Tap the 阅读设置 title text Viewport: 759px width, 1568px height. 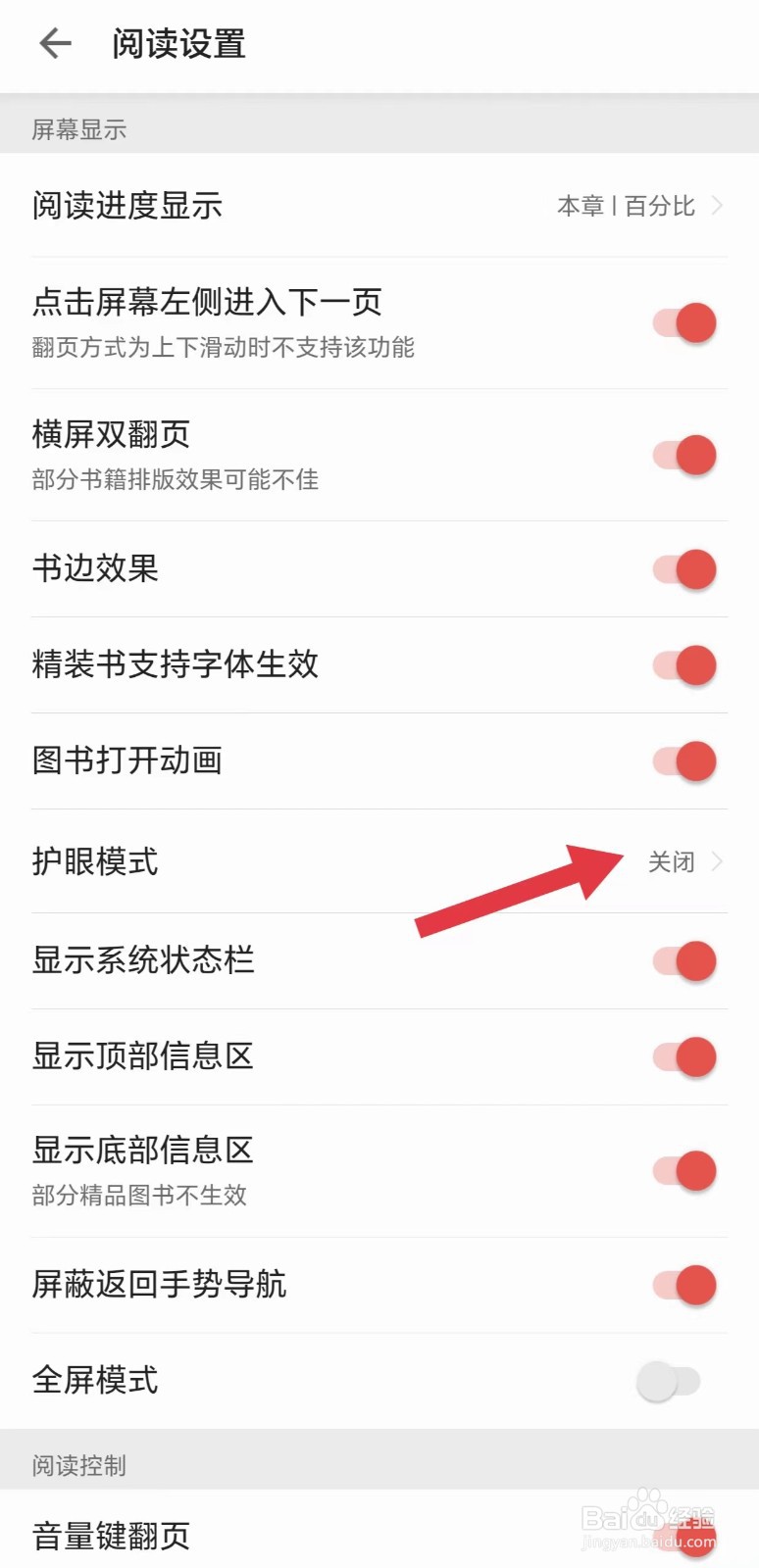[x=177, y=44]
